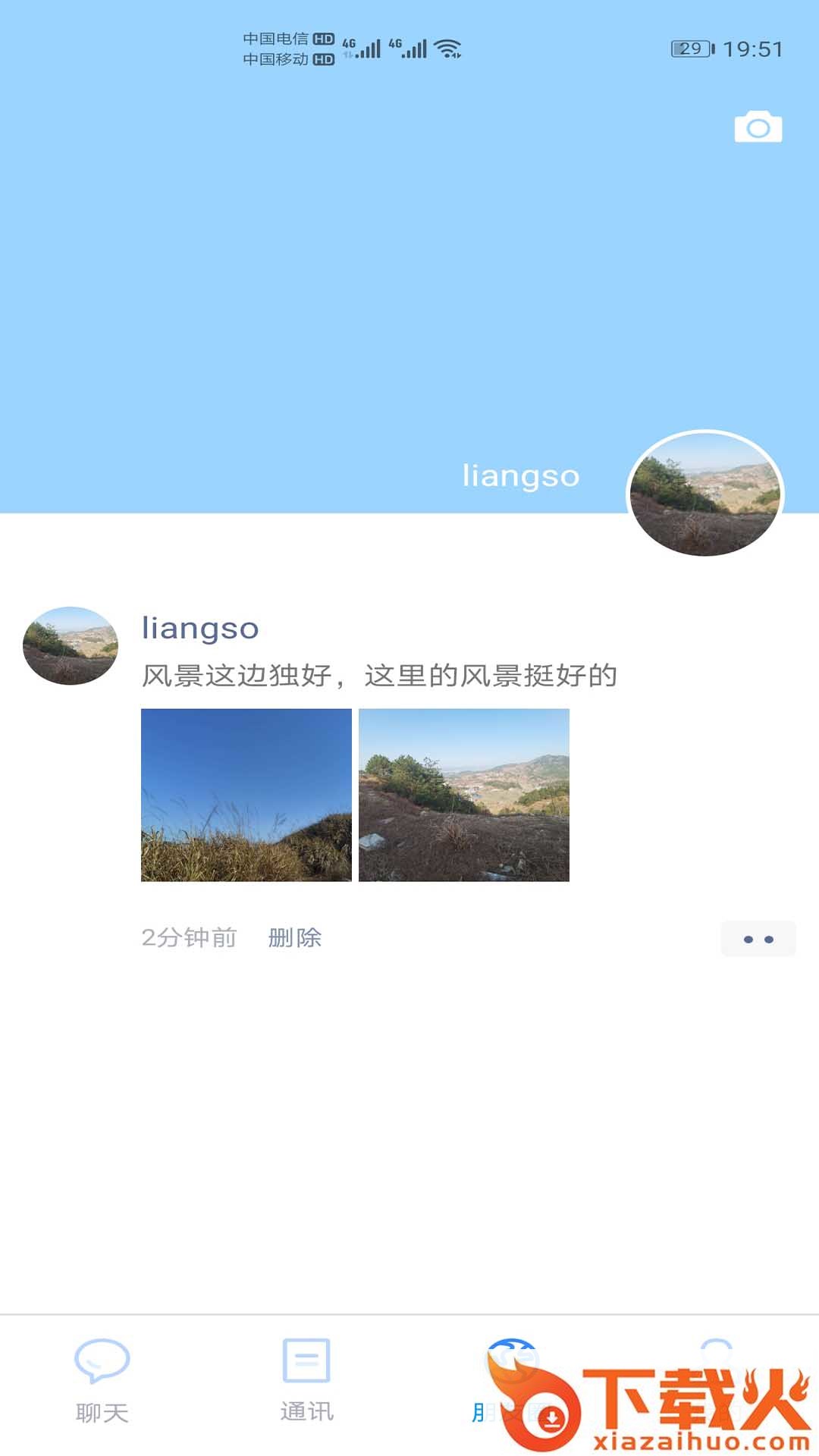Switch to the 通讯 tab

[x=306, y=1380]
